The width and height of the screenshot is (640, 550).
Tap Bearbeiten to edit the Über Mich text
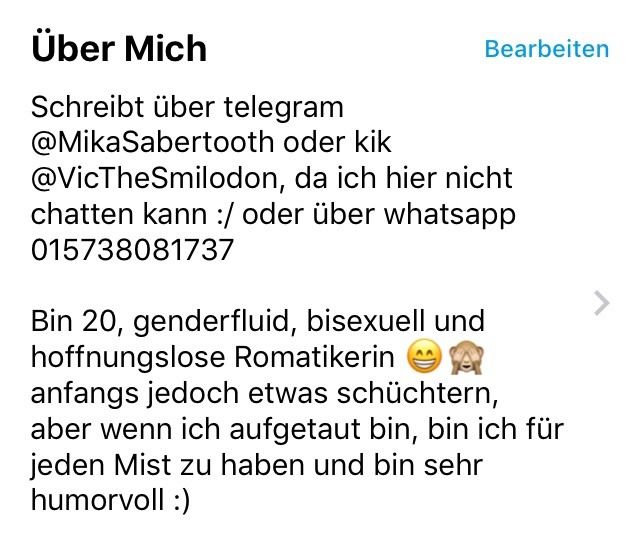point(546,49)
